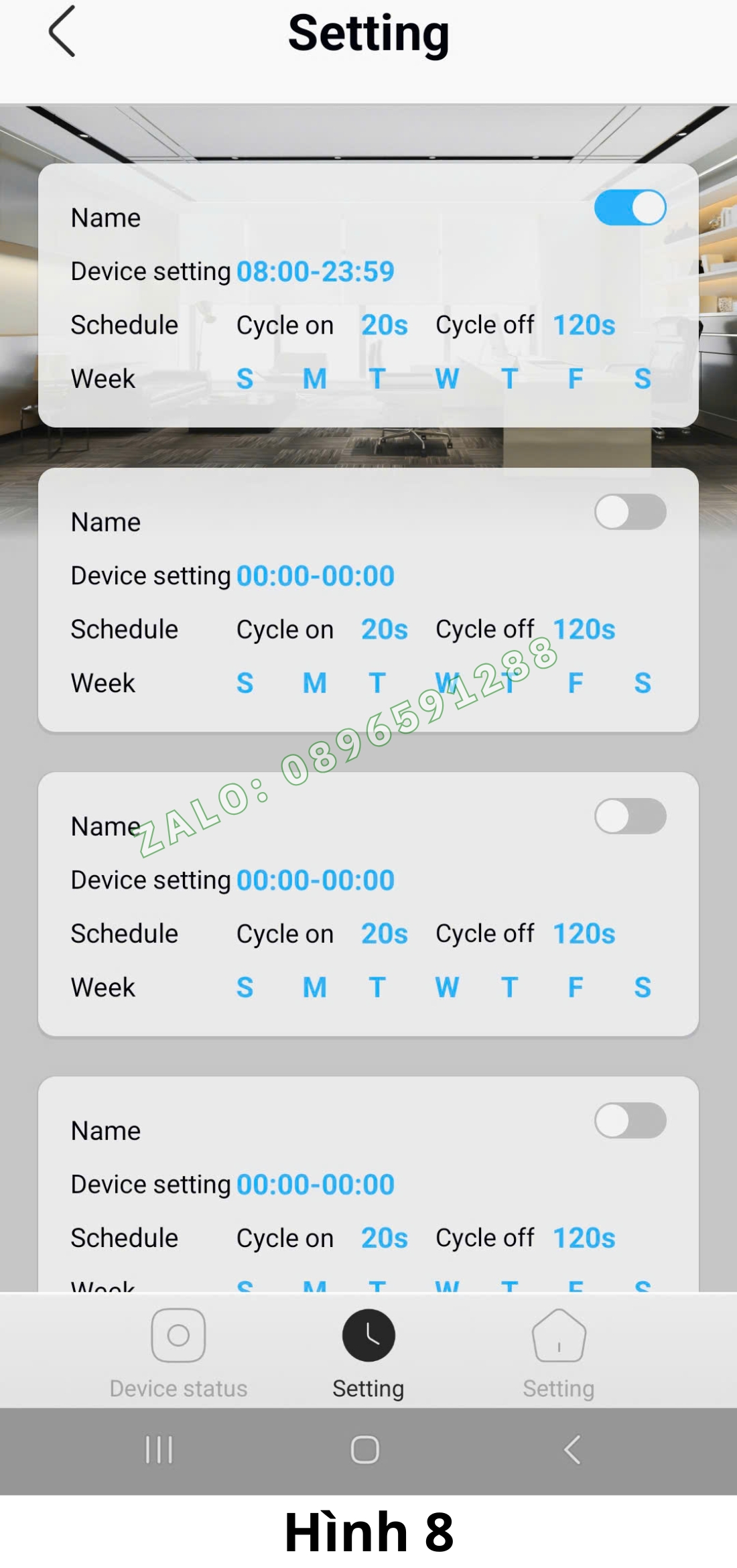Change Cycle on 20s in the 08:00-23:59 schedule
The image size is (737, 1568).
(384, 325)
